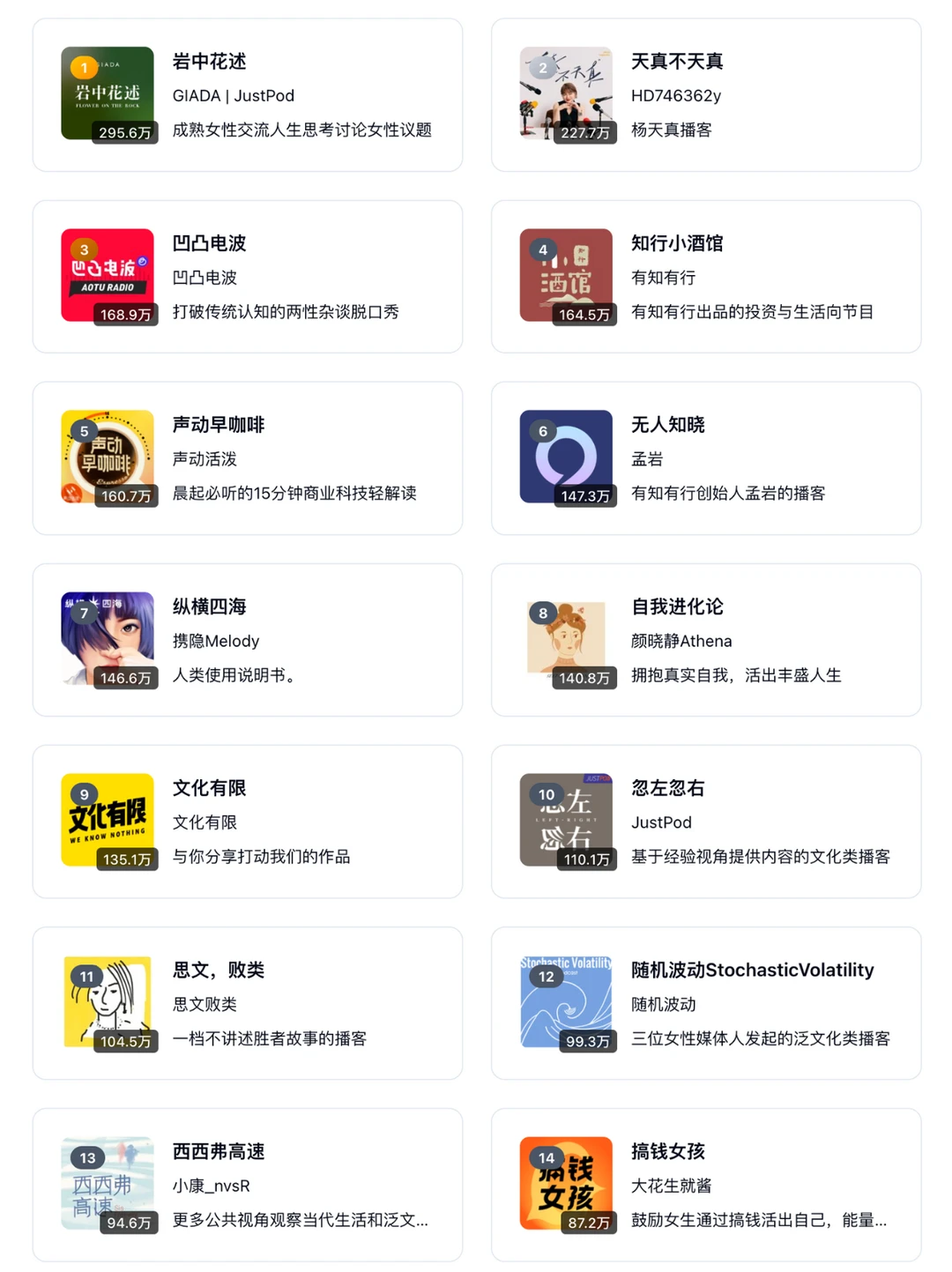Click the 忽左忽右 podcast title
This screenshot has height=1272, width=952.
[667, 788]
